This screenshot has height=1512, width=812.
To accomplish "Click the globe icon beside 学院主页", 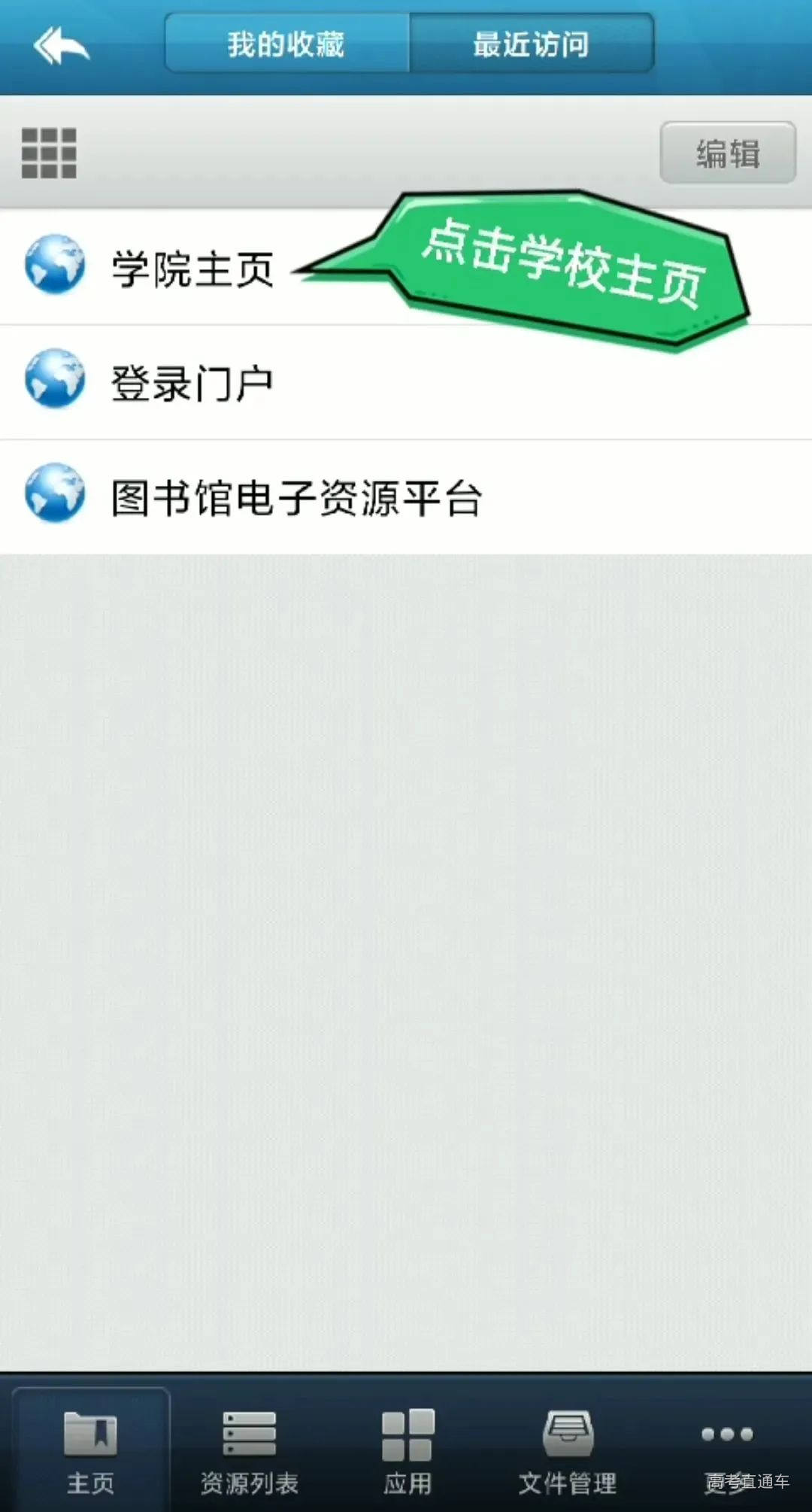I will click(x=54, y=265).
